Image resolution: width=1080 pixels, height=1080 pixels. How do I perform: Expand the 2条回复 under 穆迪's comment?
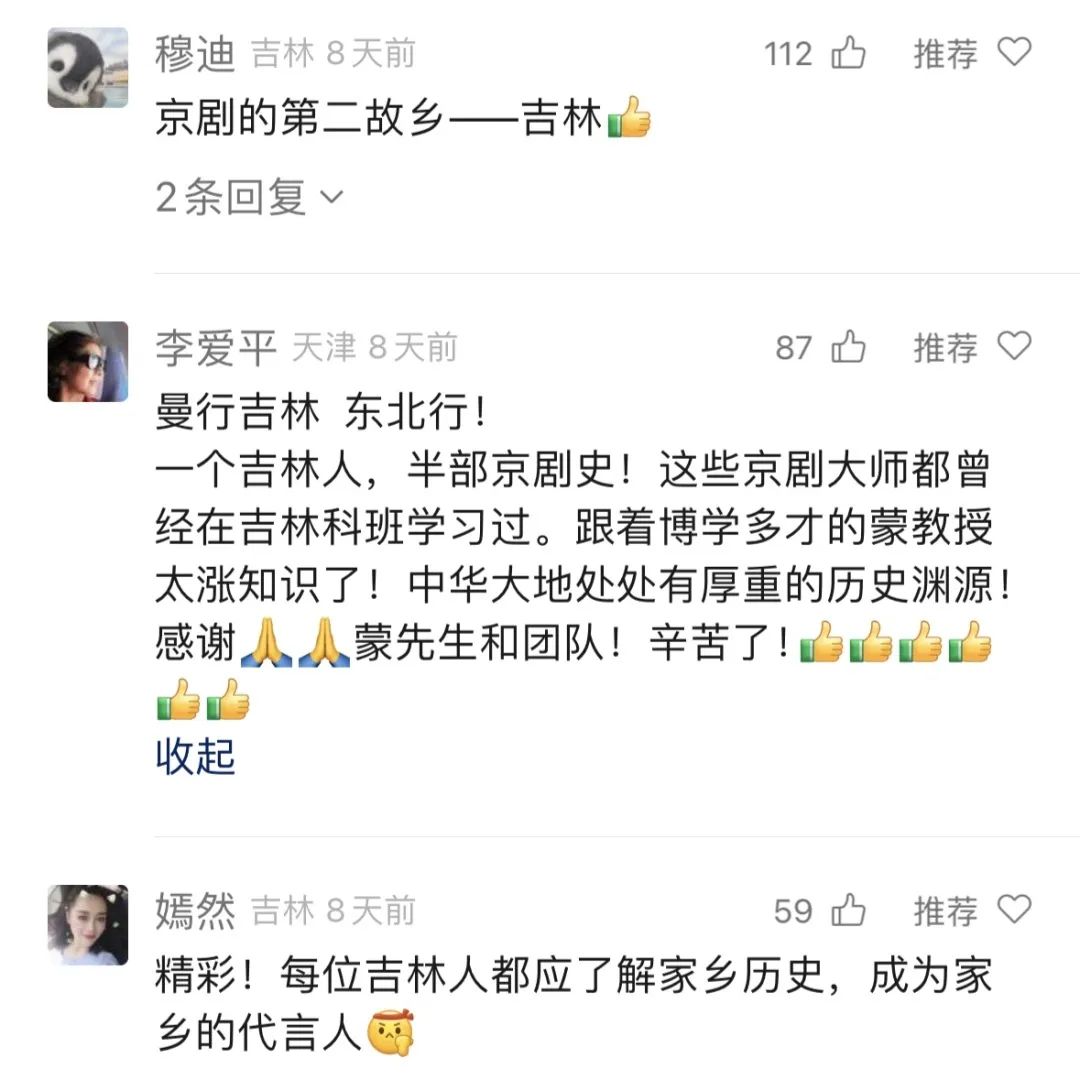(x=249, y=198)
